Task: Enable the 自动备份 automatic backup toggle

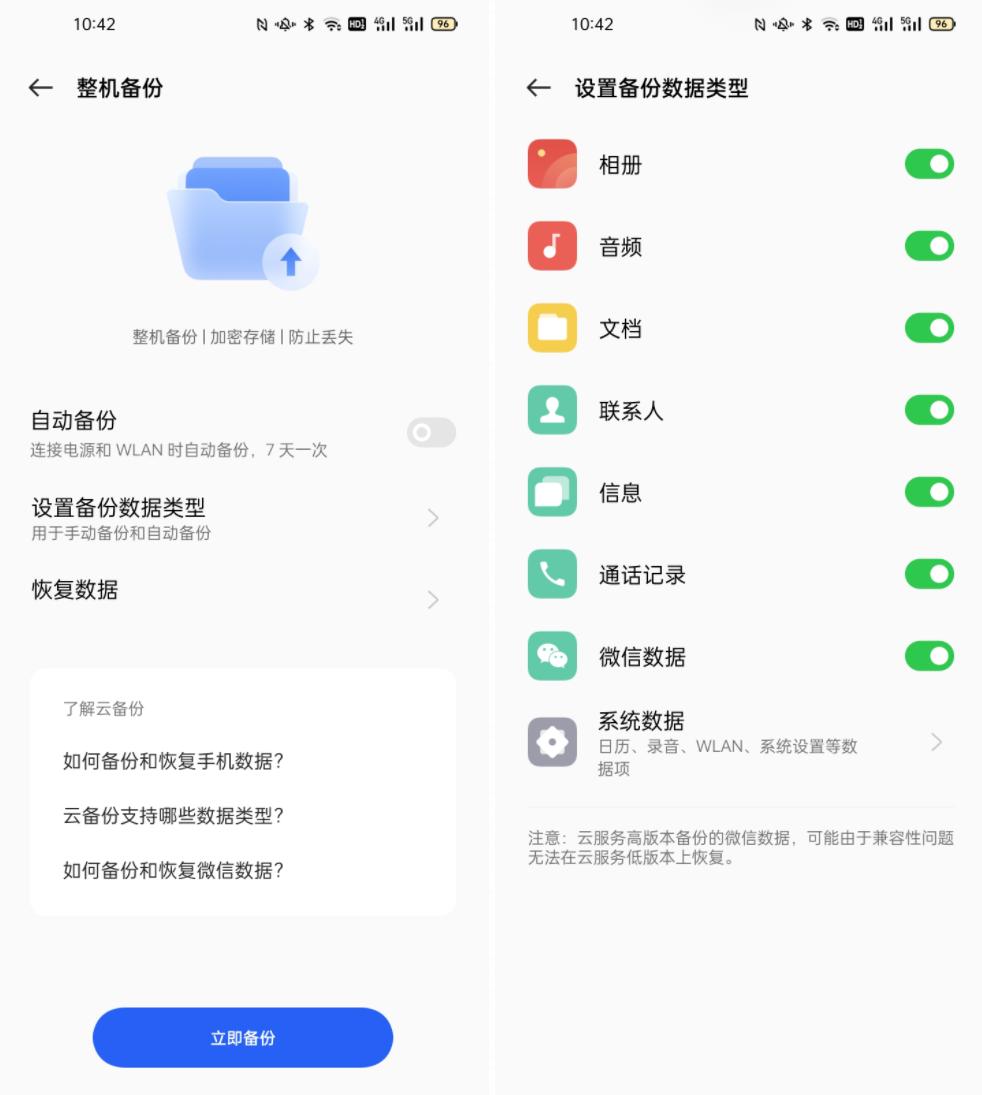Action: point(431,432)
